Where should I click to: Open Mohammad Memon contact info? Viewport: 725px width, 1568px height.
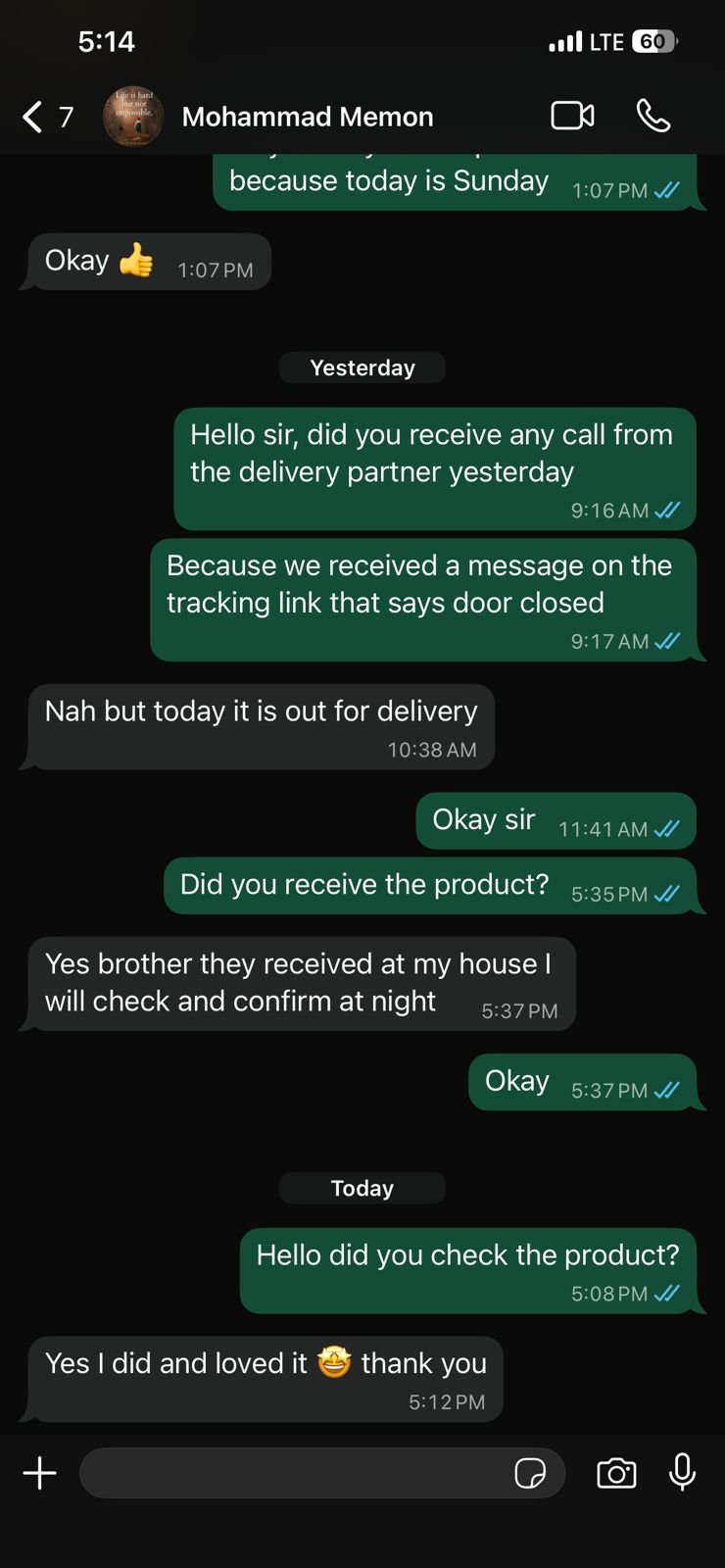click(x=308, y=117)
